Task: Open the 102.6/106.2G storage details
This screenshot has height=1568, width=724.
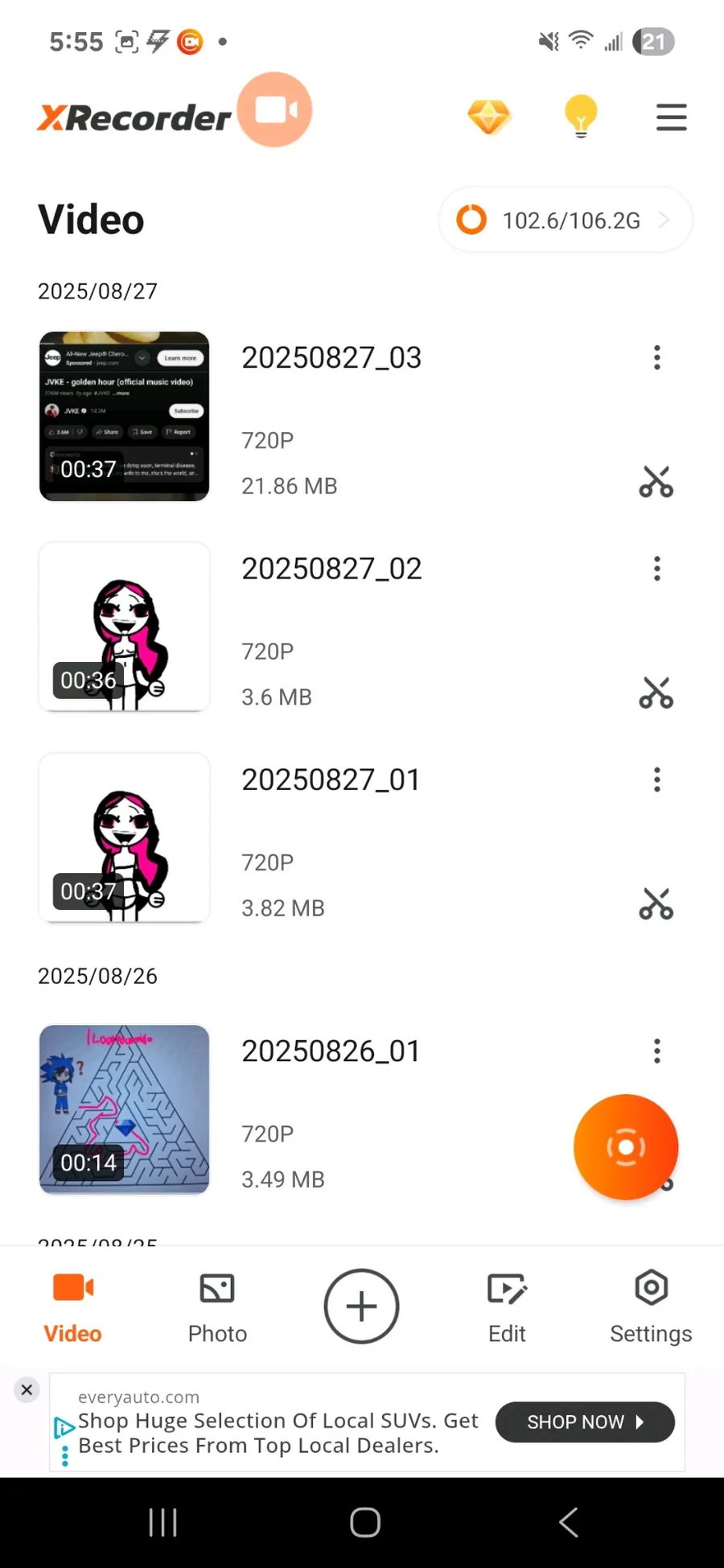Action: point(565,220)
